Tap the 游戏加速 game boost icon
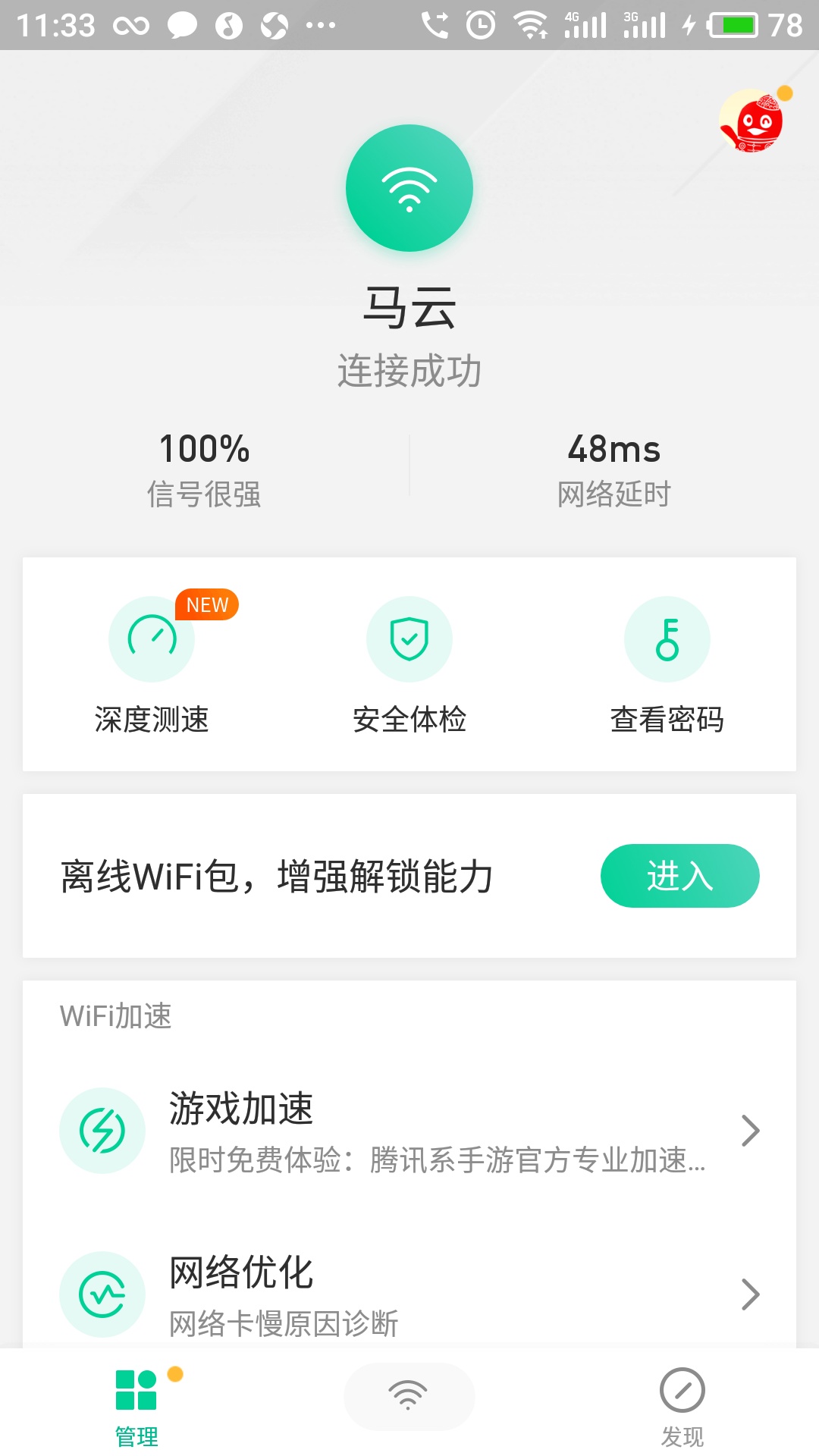This screenshot has height=1456, width=819. coord(102,1130)
